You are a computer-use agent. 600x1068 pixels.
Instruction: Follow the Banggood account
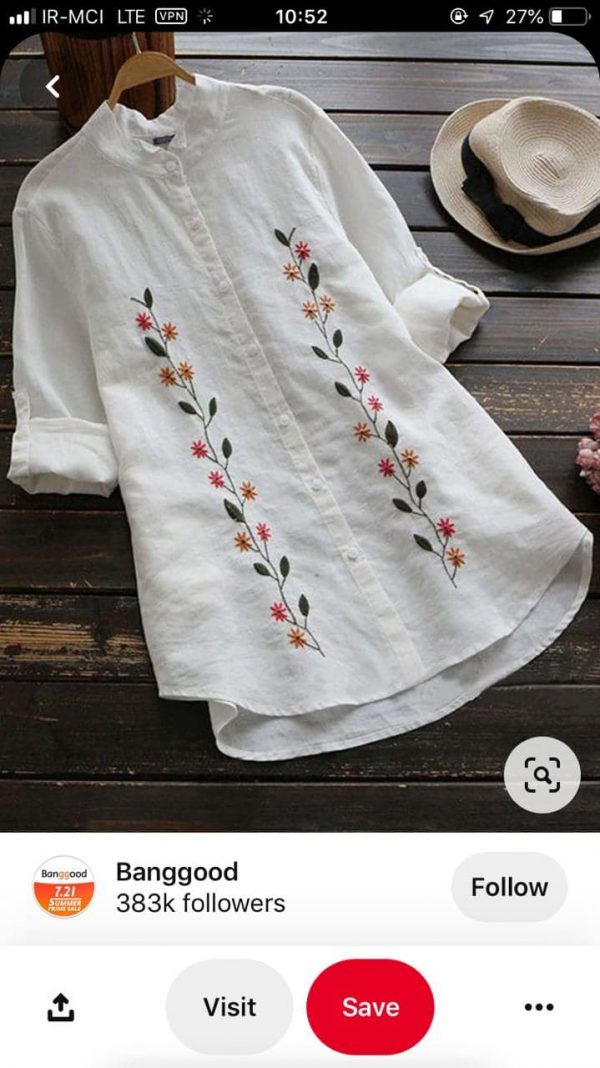point(509,887)
